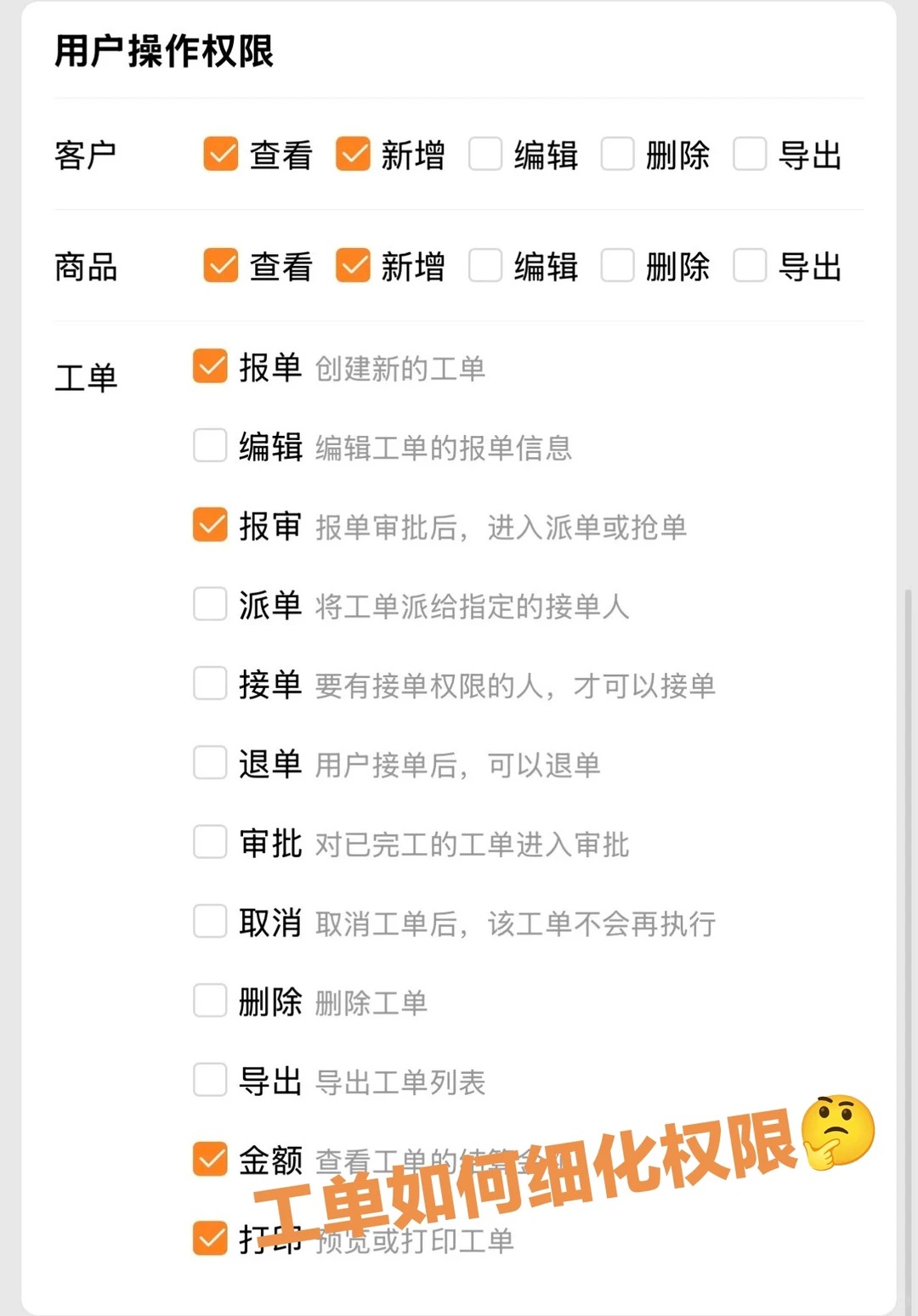
Task: Uncheck the 查看 permission for 客户
Action: (219, 155)
